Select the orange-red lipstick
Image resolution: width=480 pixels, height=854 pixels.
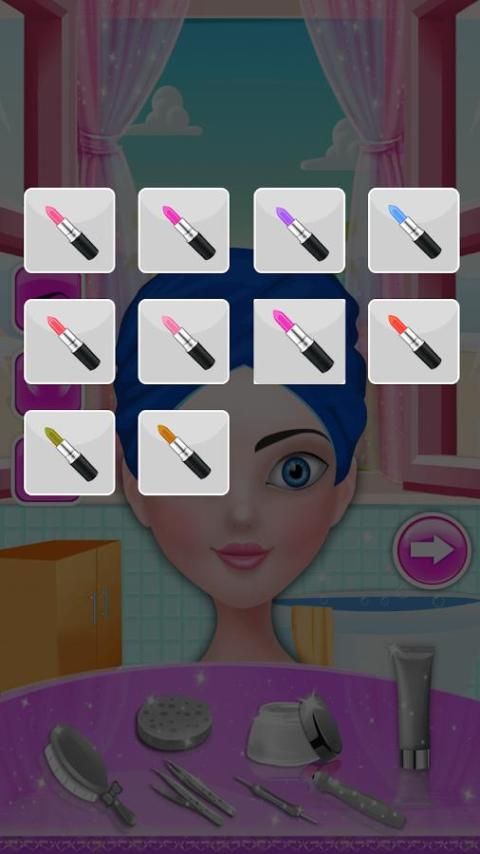[414, 341]
